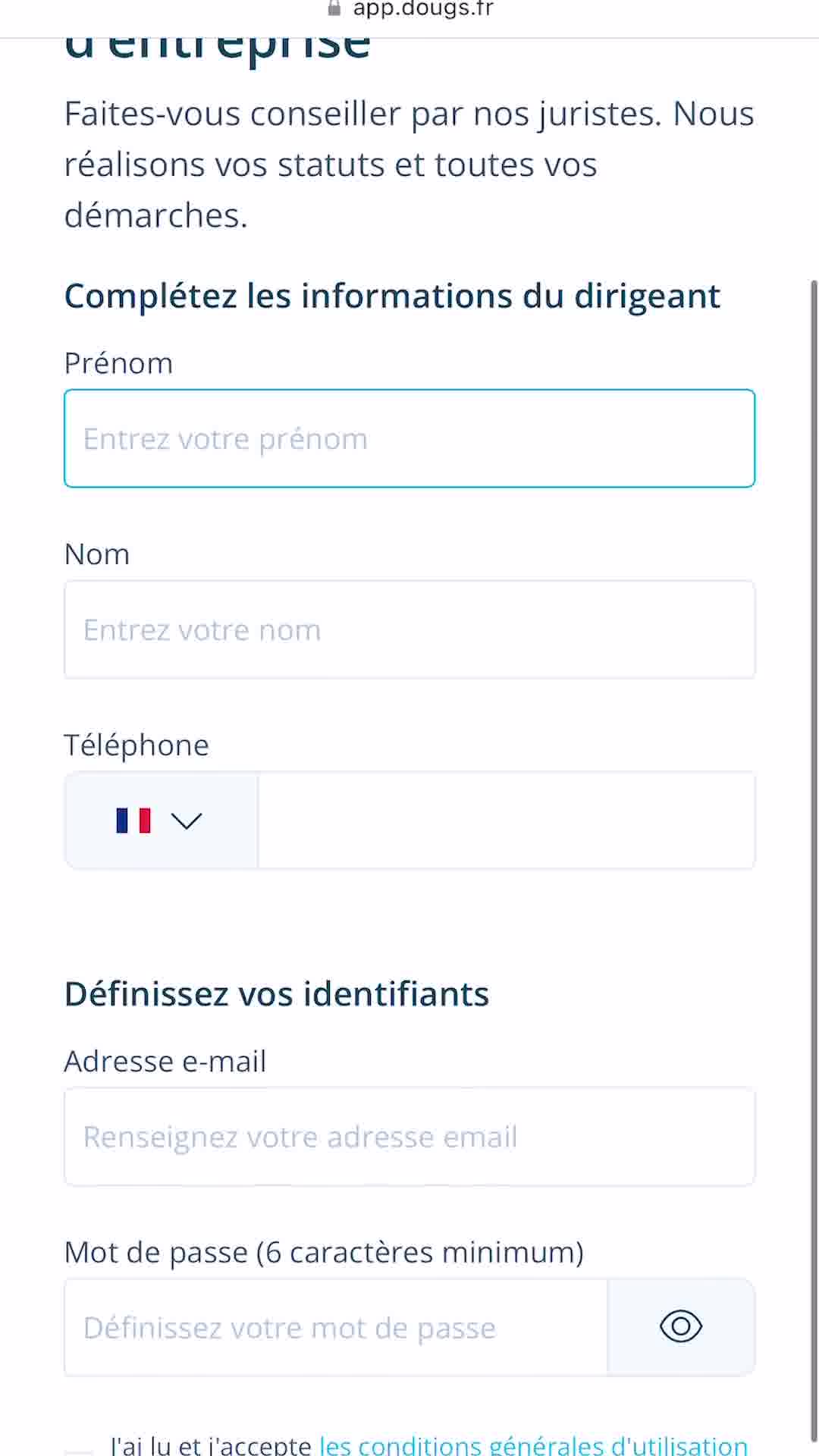The width and height of the screenshot is (819, 1456).
Task: Focus the Prénom text field
Action: click(x=409, y=438)
